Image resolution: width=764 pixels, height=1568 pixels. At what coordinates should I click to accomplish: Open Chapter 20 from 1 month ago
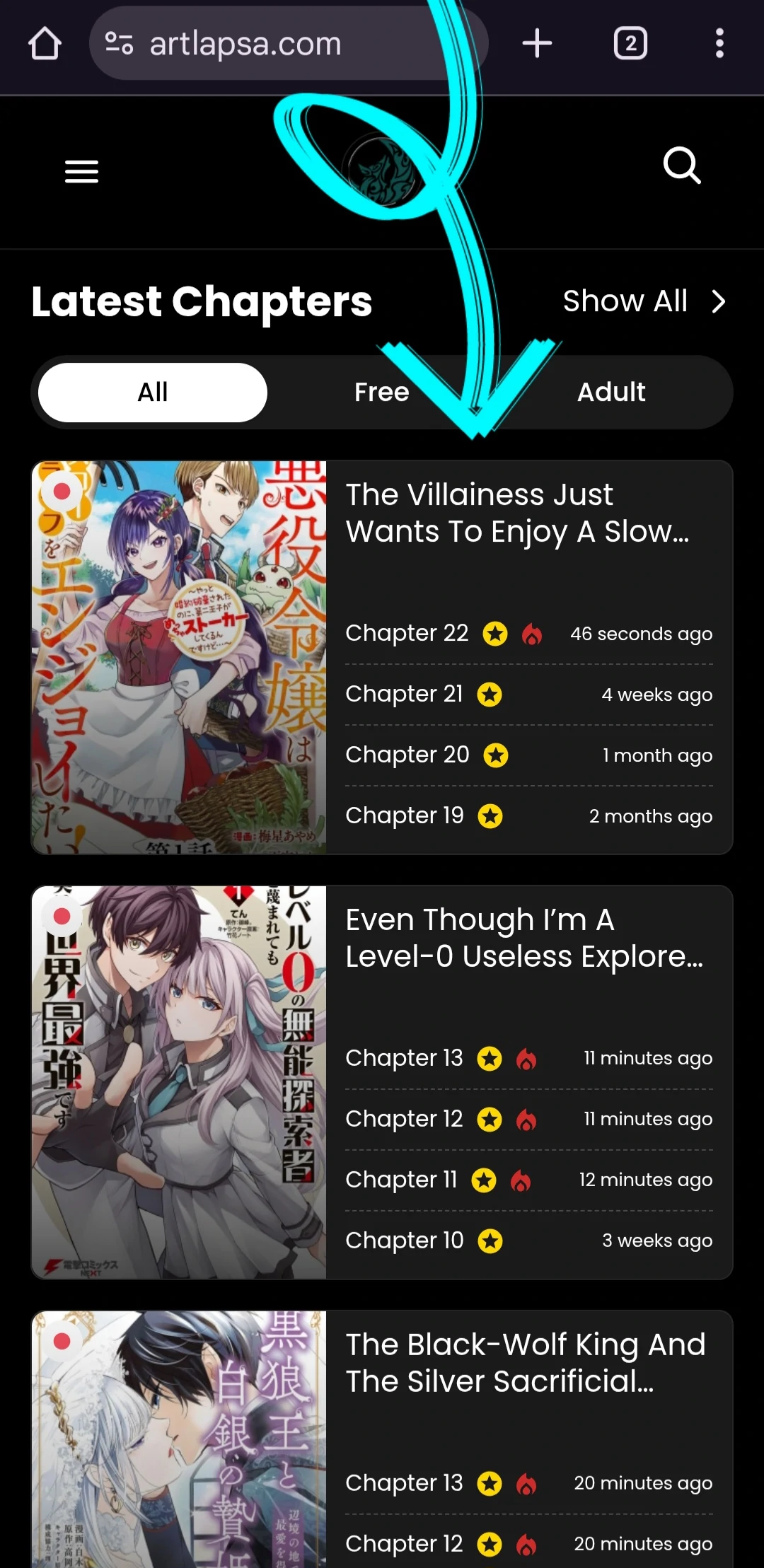click(x=407, y=755)
